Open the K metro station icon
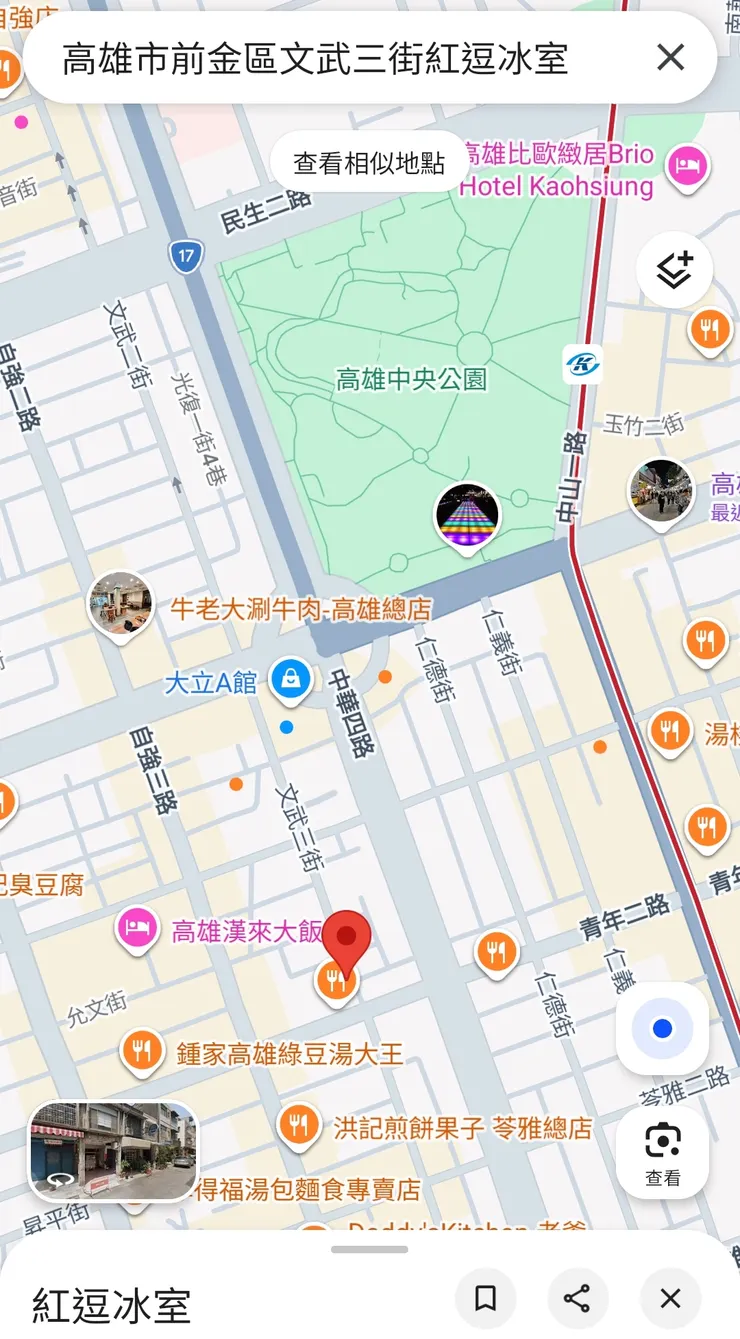Image resolution: width=740 pixels, height=1339 pixels. [x=583, y=365]
